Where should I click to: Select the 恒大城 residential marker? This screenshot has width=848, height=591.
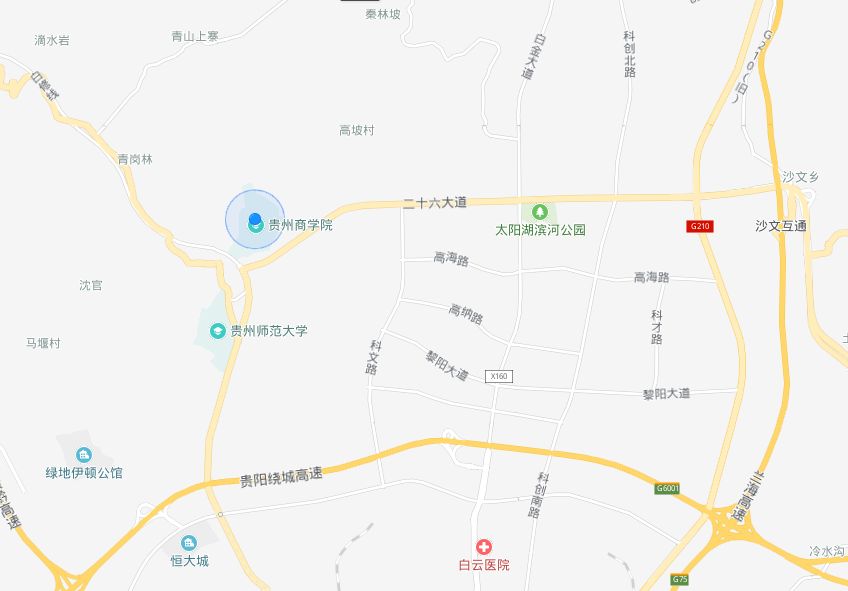point(189,543)
